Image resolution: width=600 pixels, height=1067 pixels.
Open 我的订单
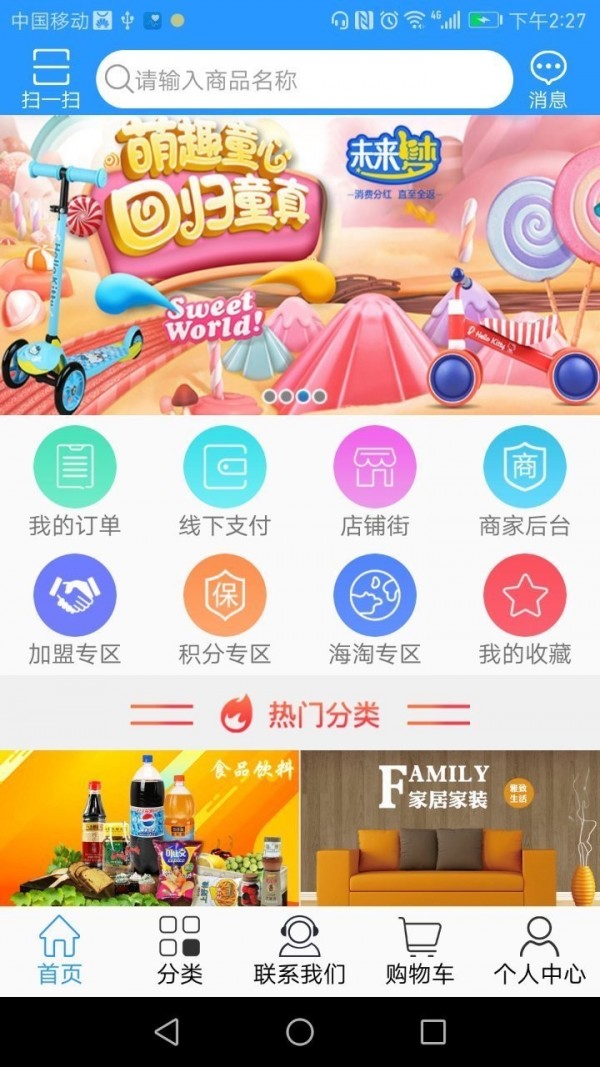[75, 481]
